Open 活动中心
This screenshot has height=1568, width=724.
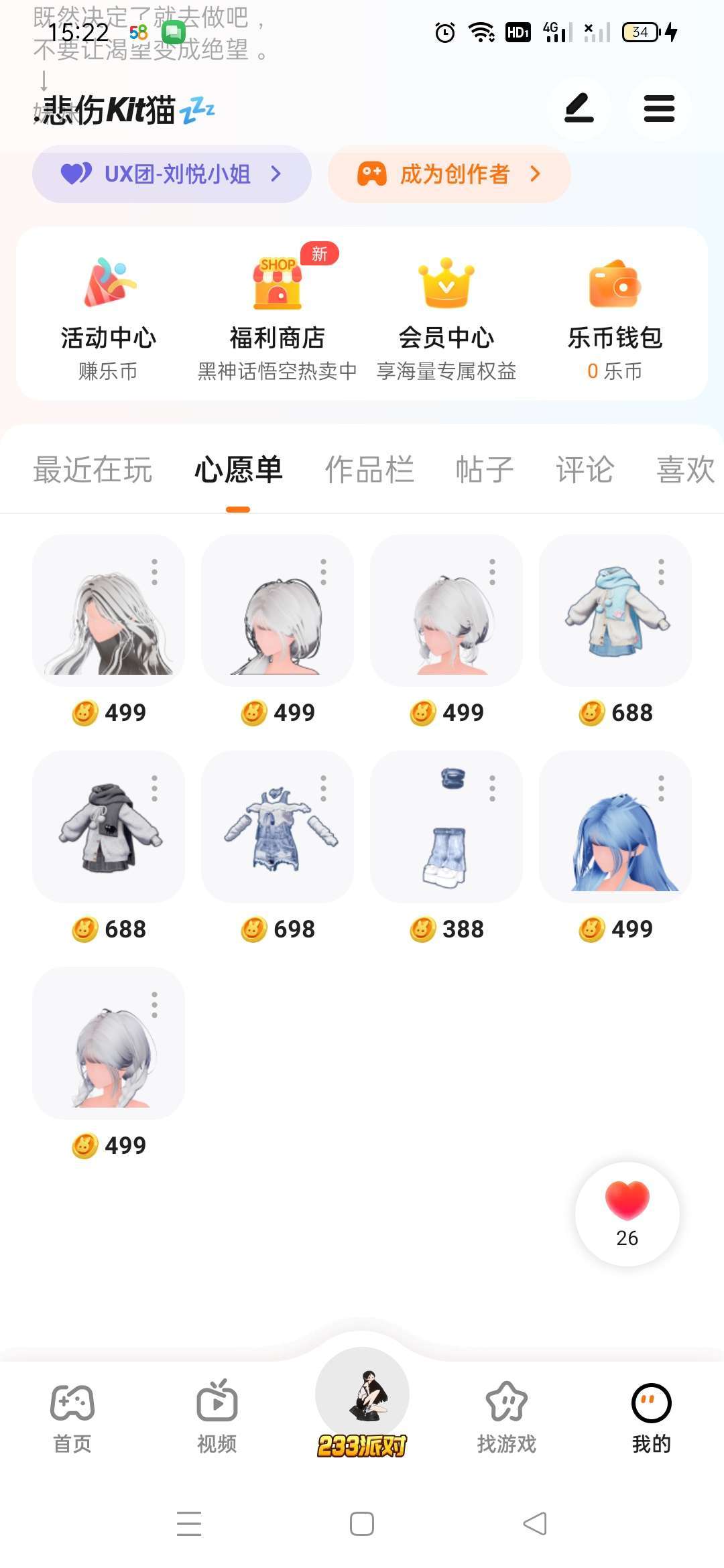(109, 316)
